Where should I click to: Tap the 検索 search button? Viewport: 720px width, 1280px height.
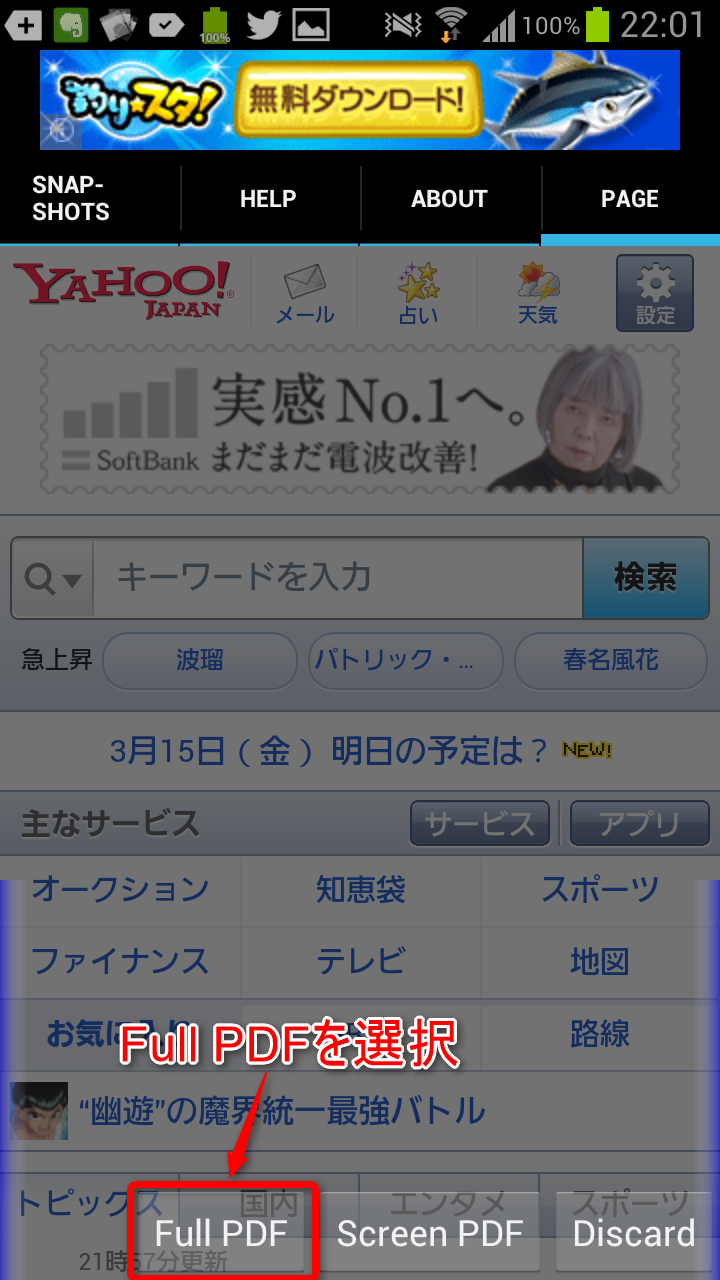646,578
